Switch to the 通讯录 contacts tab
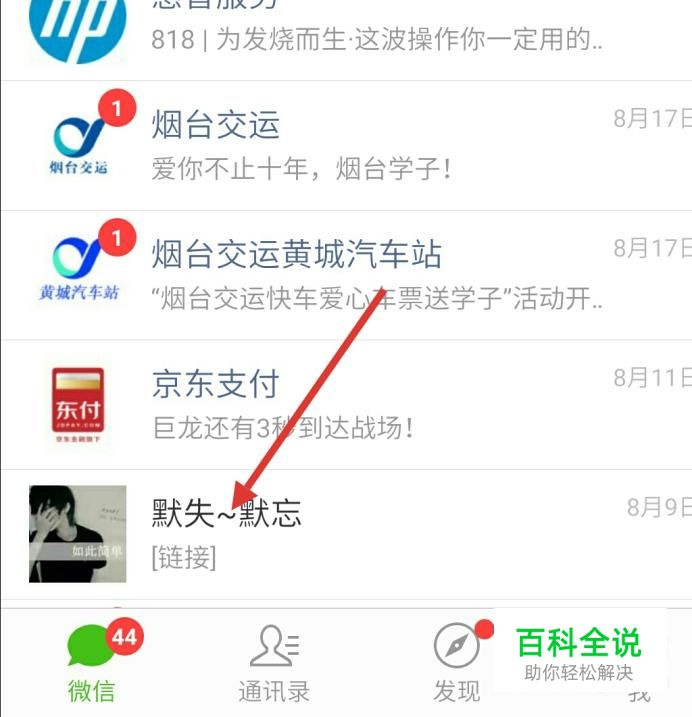 tap(274, 664)
